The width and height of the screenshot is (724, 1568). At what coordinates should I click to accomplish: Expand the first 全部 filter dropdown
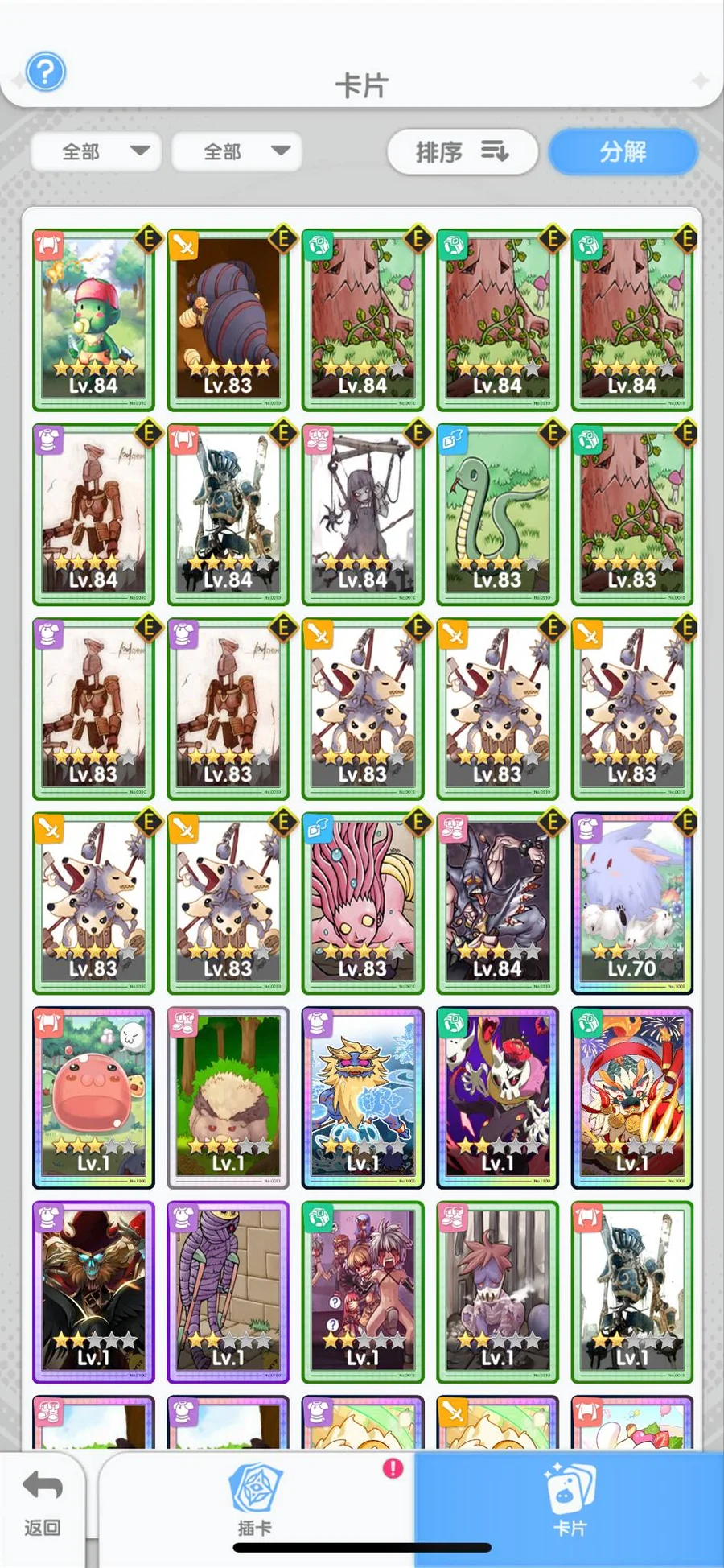[x=97, y=151]
